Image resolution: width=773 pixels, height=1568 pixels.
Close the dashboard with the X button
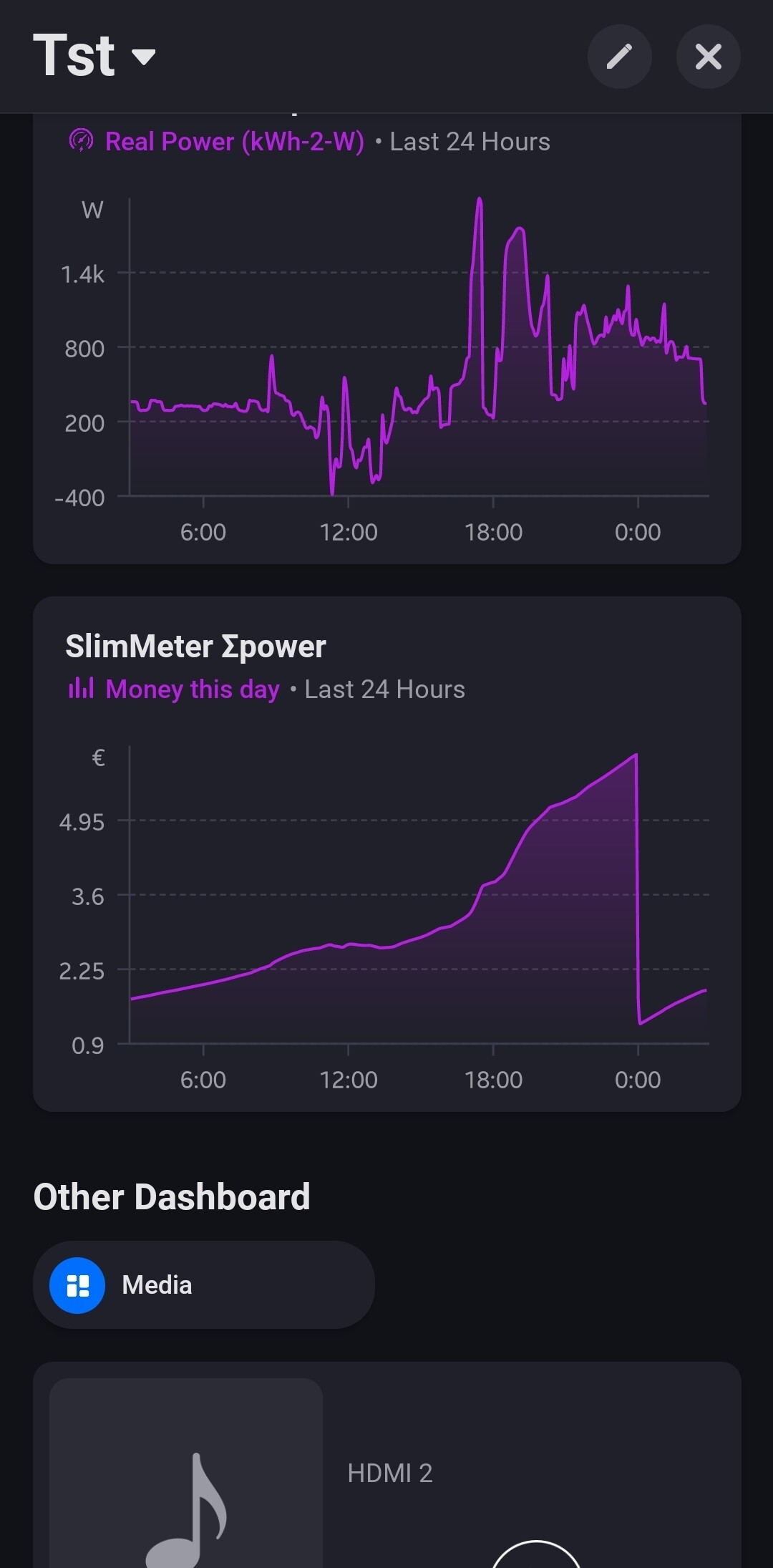tap(708, 57)
